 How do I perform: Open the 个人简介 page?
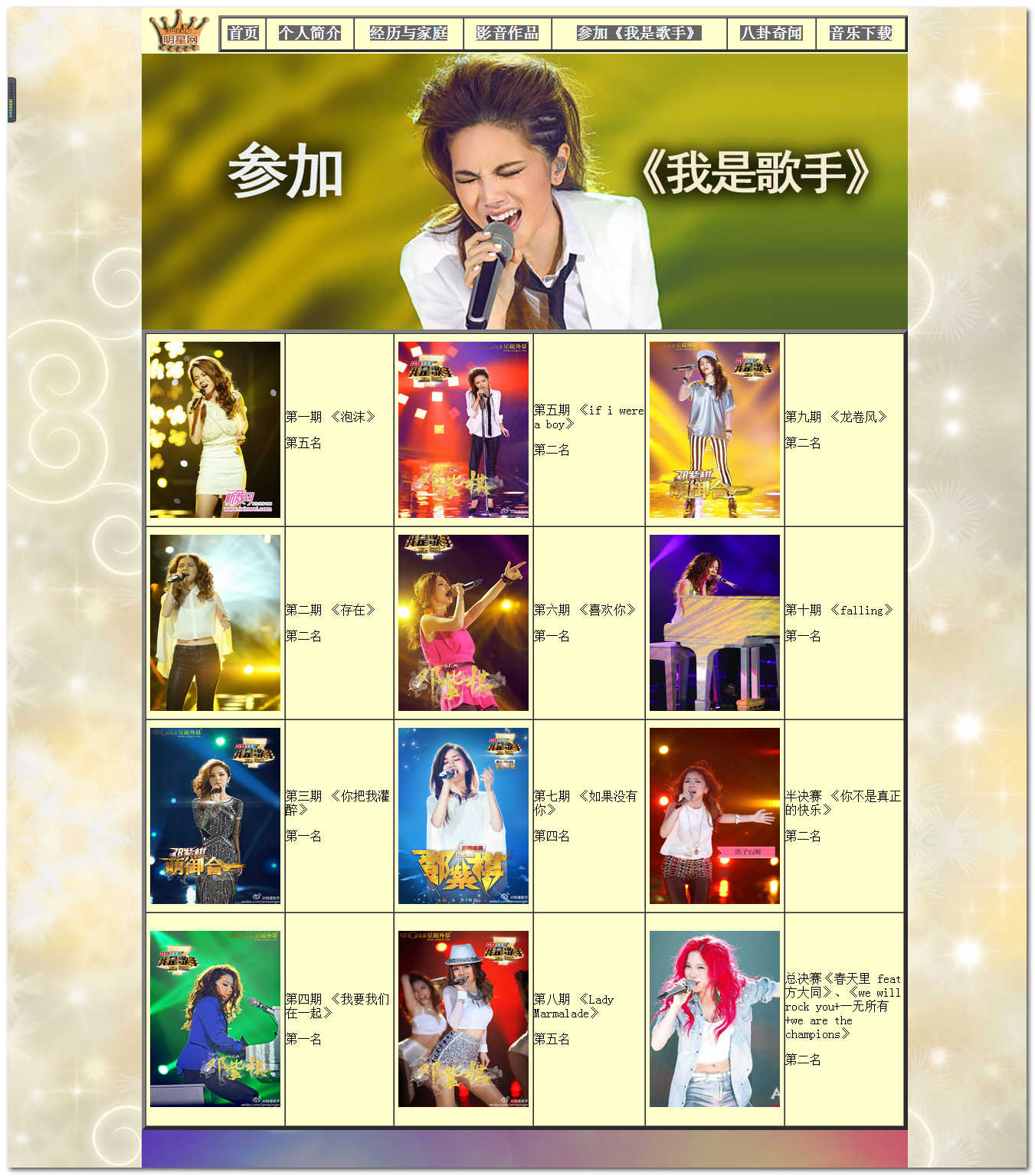tap(310, 33)
